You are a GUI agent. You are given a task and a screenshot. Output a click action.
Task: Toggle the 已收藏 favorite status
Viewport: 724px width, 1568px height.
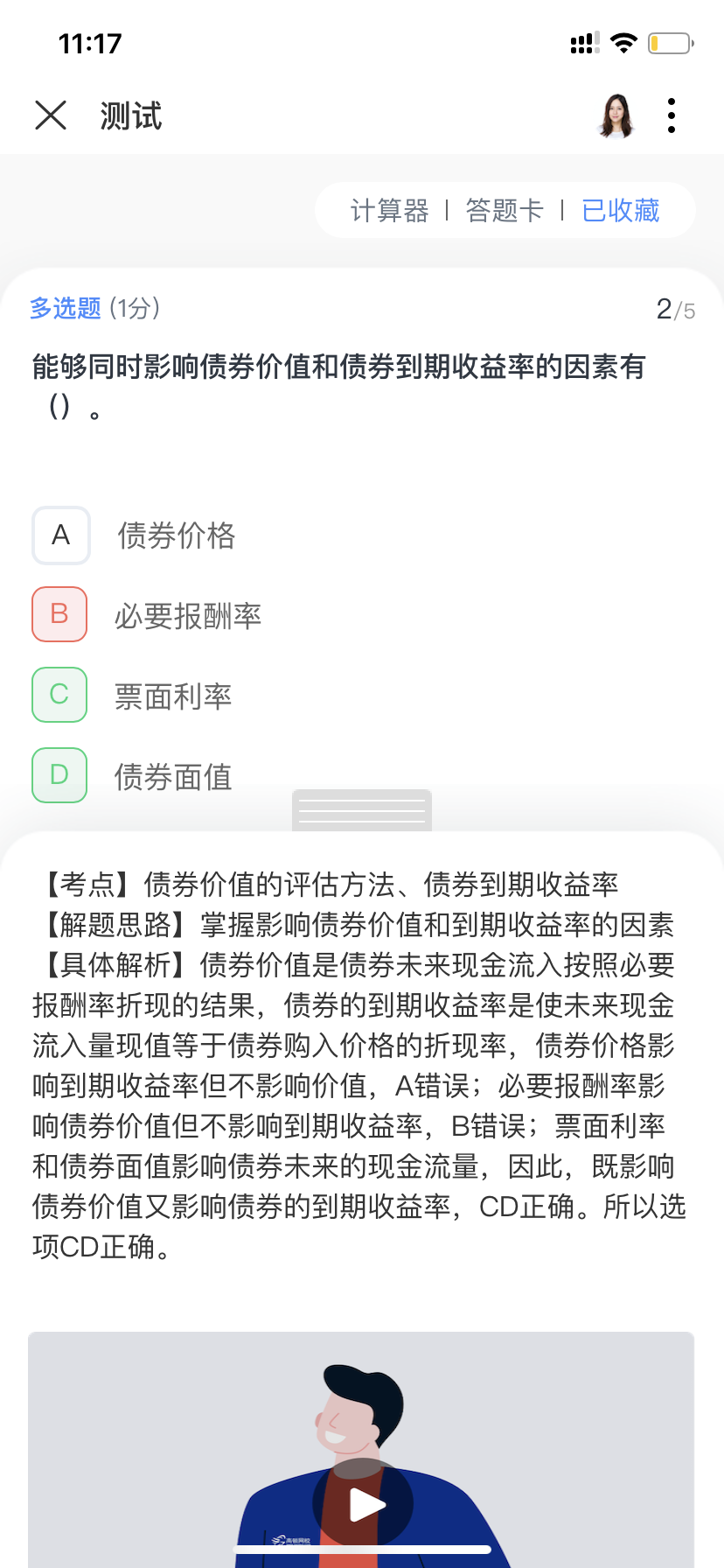tap(621, 211)
